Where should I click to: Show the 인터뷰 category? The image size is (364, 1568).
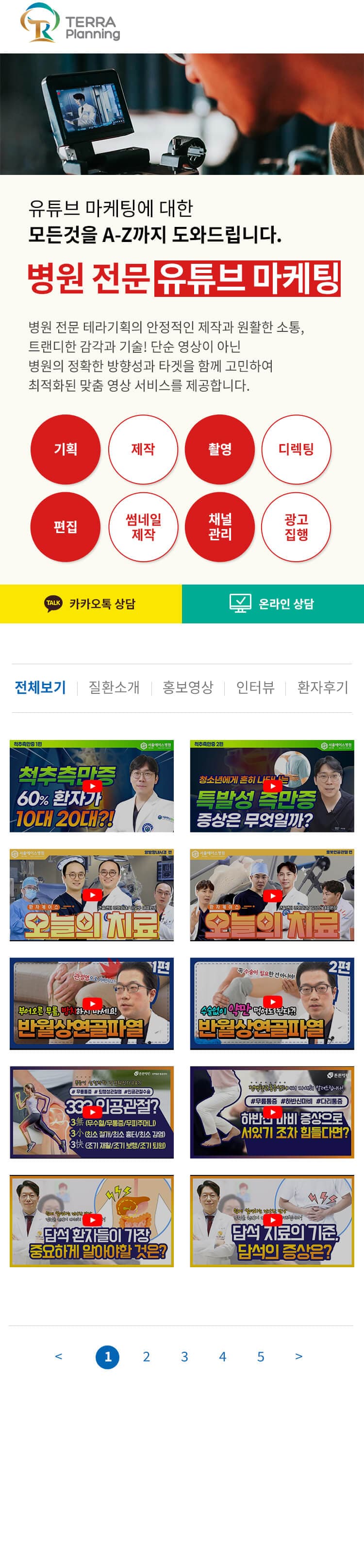[x=255, y=687]
